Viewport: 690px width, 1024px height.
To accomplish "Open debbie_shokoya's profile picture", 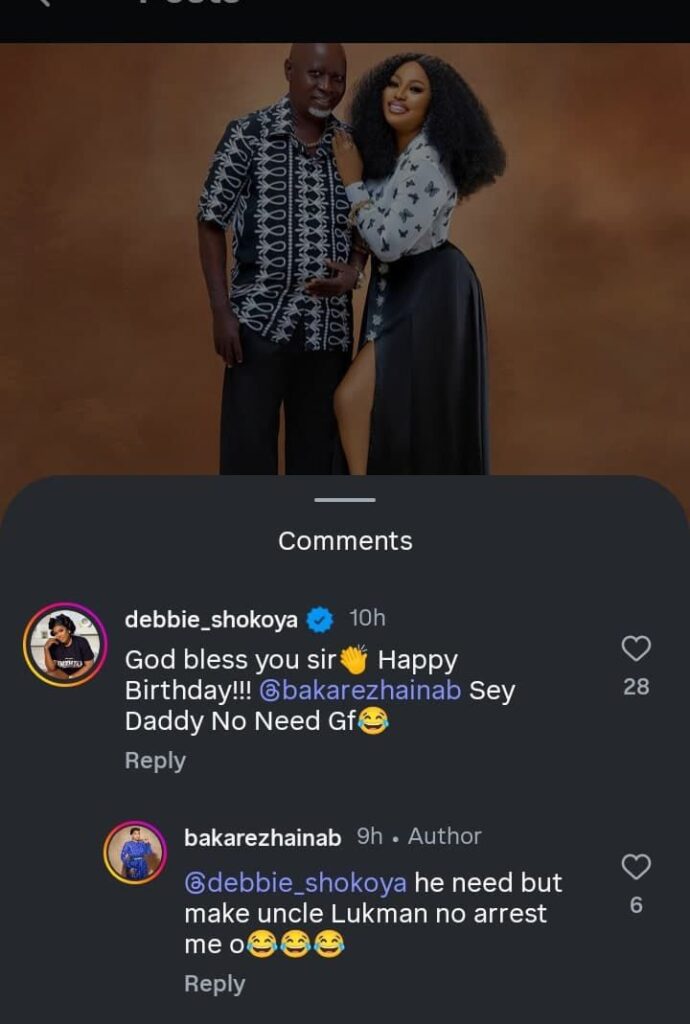I will pyautogui.click(x=65, y=645).
